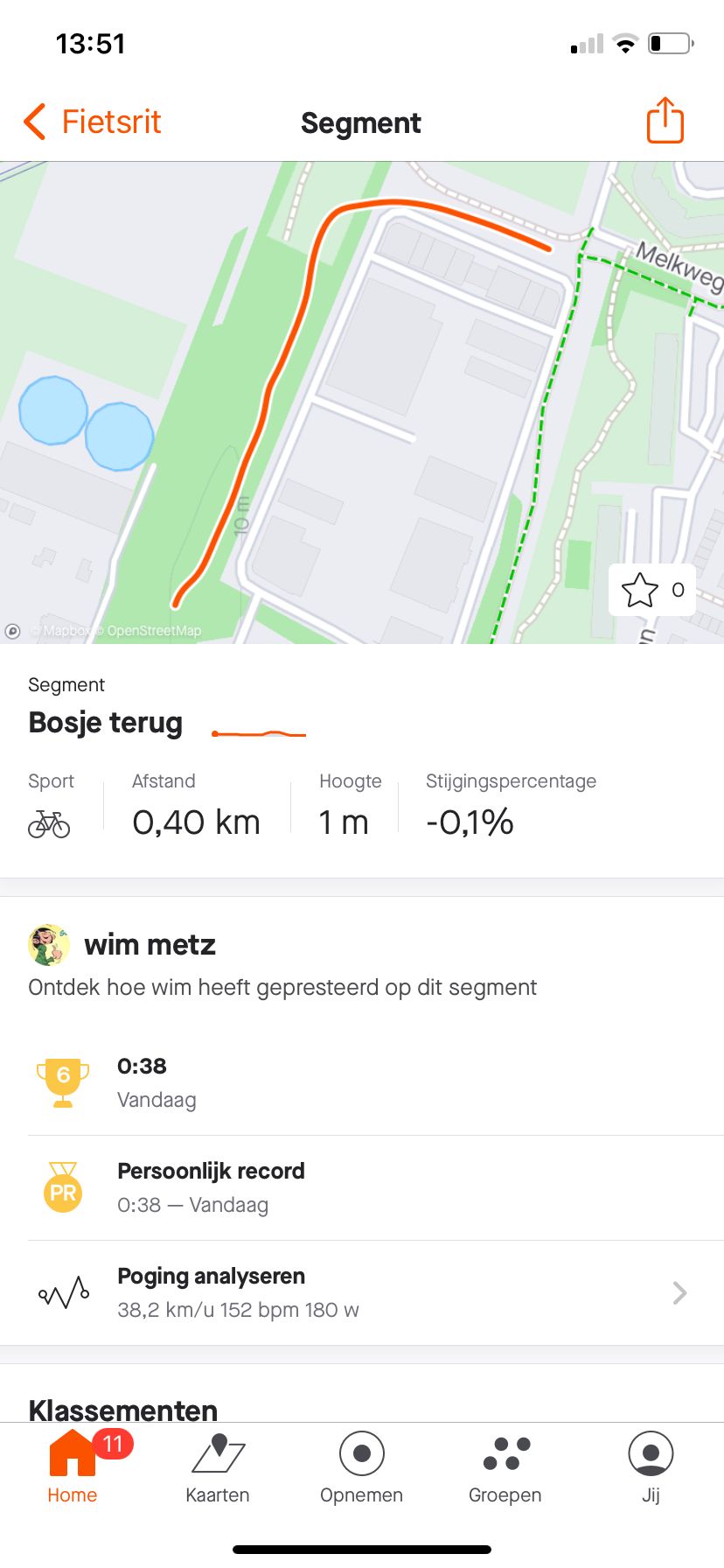Go back to Fietsrit
This screenshot has width=724, height=1568.
click(93, 122)
